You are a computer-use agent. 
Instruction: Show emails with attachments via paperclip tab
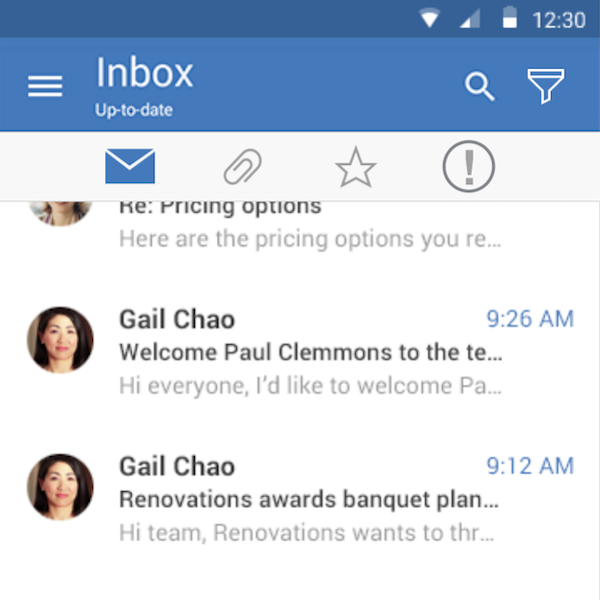pos(242,167)
